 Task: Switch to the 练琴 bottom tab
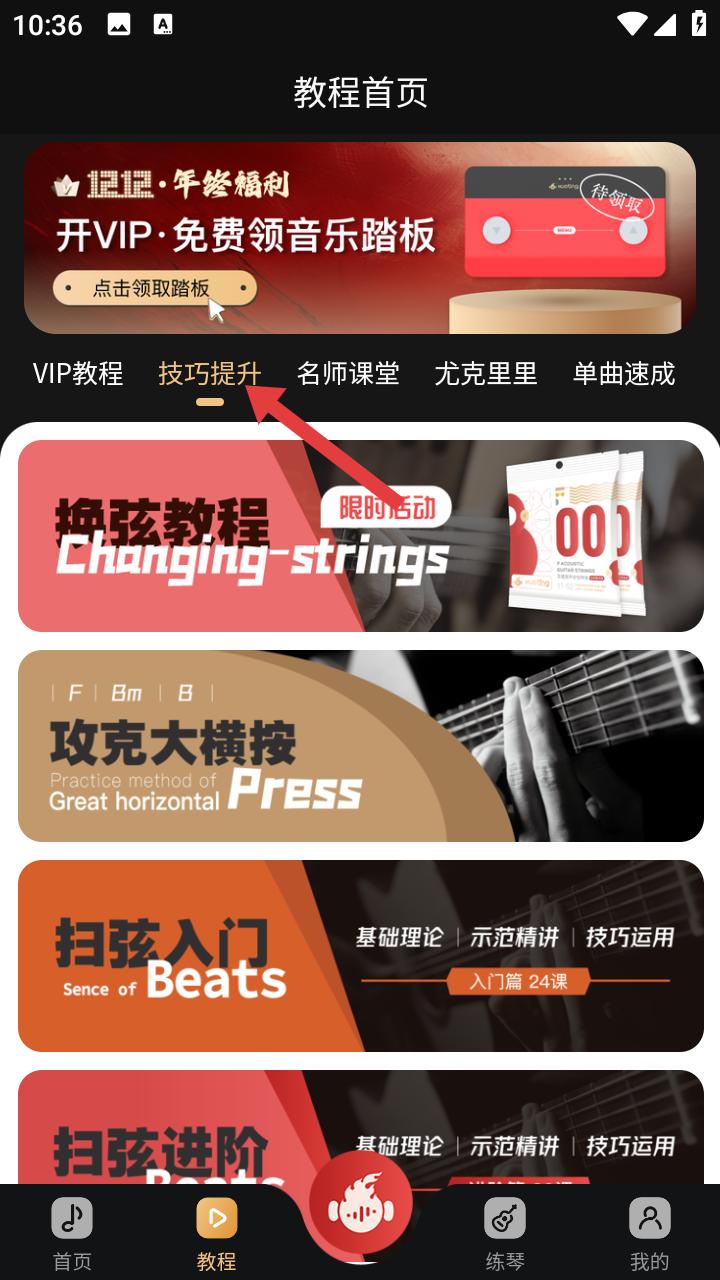(505, 1234)
